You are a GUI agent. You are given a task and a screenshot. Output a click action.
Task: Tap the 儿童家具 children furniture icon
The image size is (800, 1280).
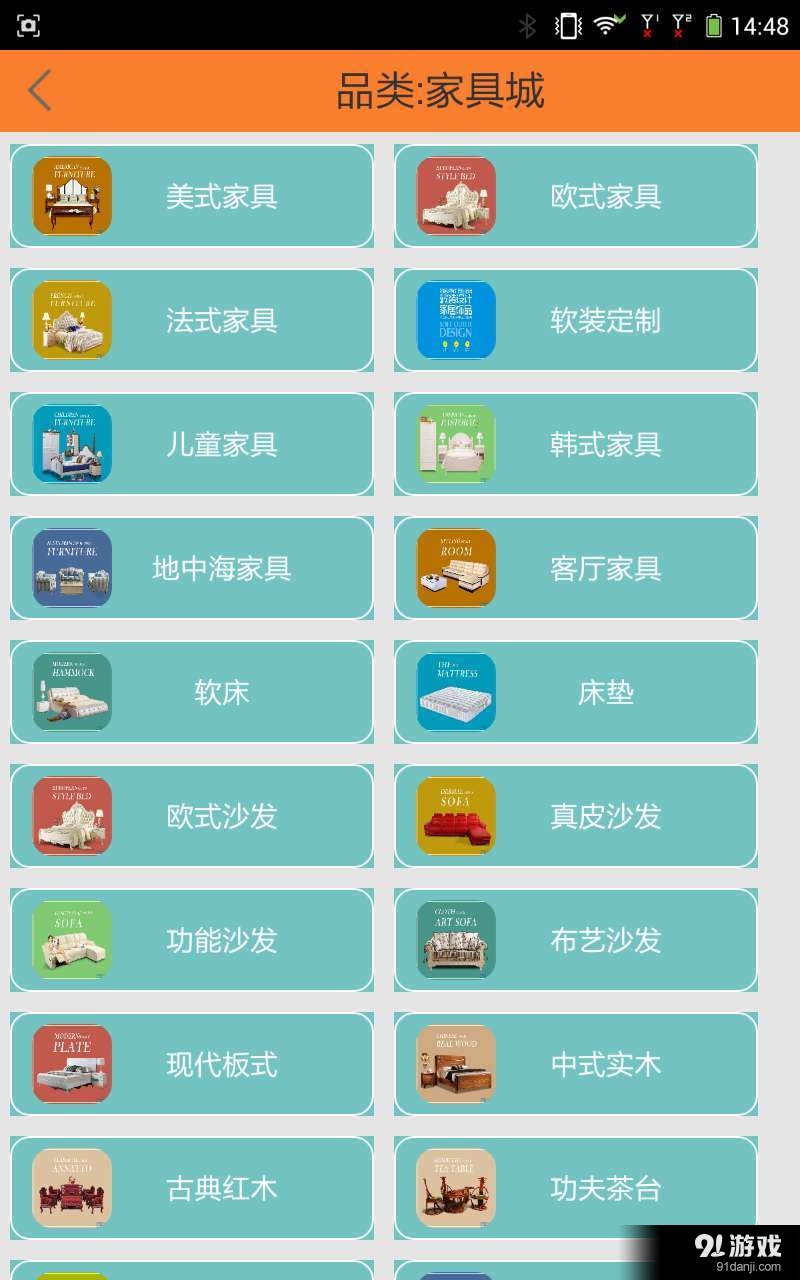pyautogui.click(x=70, y=444)
